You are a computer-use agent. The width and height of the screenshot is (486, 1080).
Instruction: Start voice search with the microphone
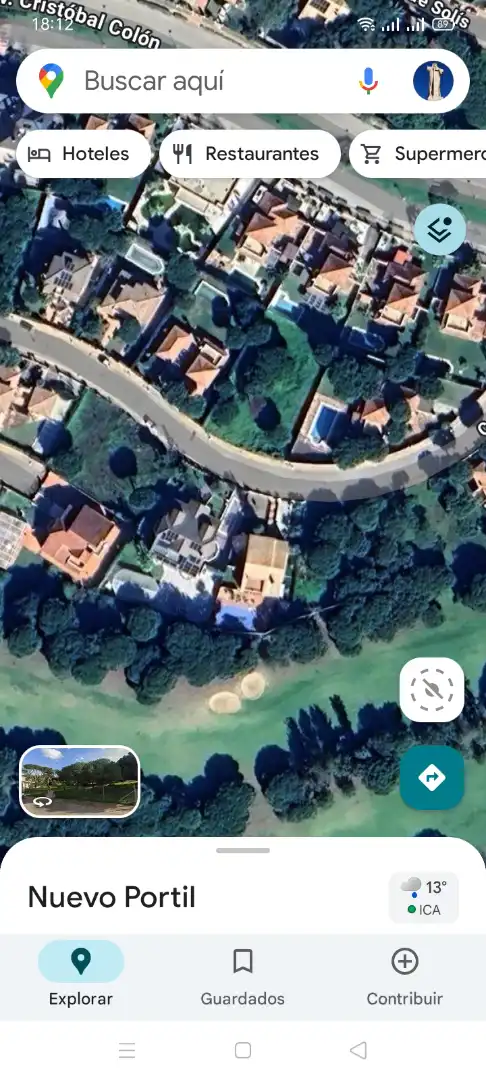[368, 81]
